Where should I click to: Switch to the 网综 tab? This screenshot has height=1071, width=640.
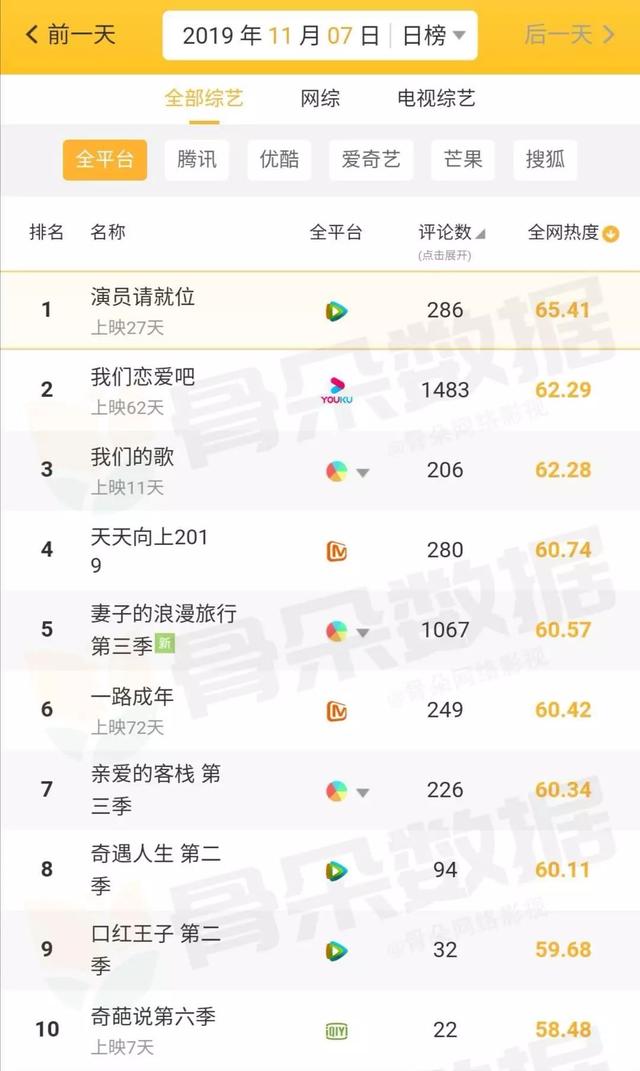(320, 98)
